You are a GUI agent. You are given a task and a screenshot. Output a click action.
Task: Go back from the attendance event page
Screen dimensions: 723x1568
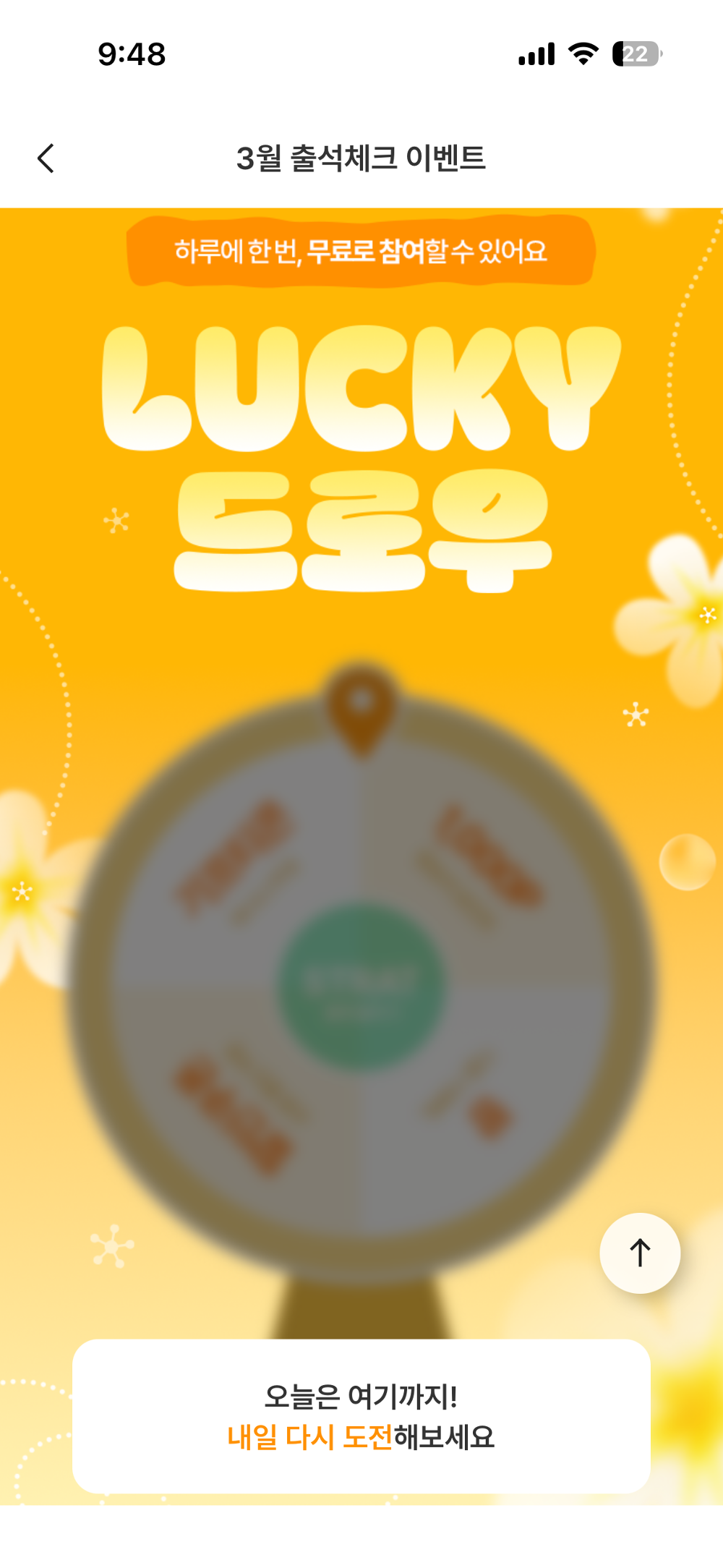(46, 158)
